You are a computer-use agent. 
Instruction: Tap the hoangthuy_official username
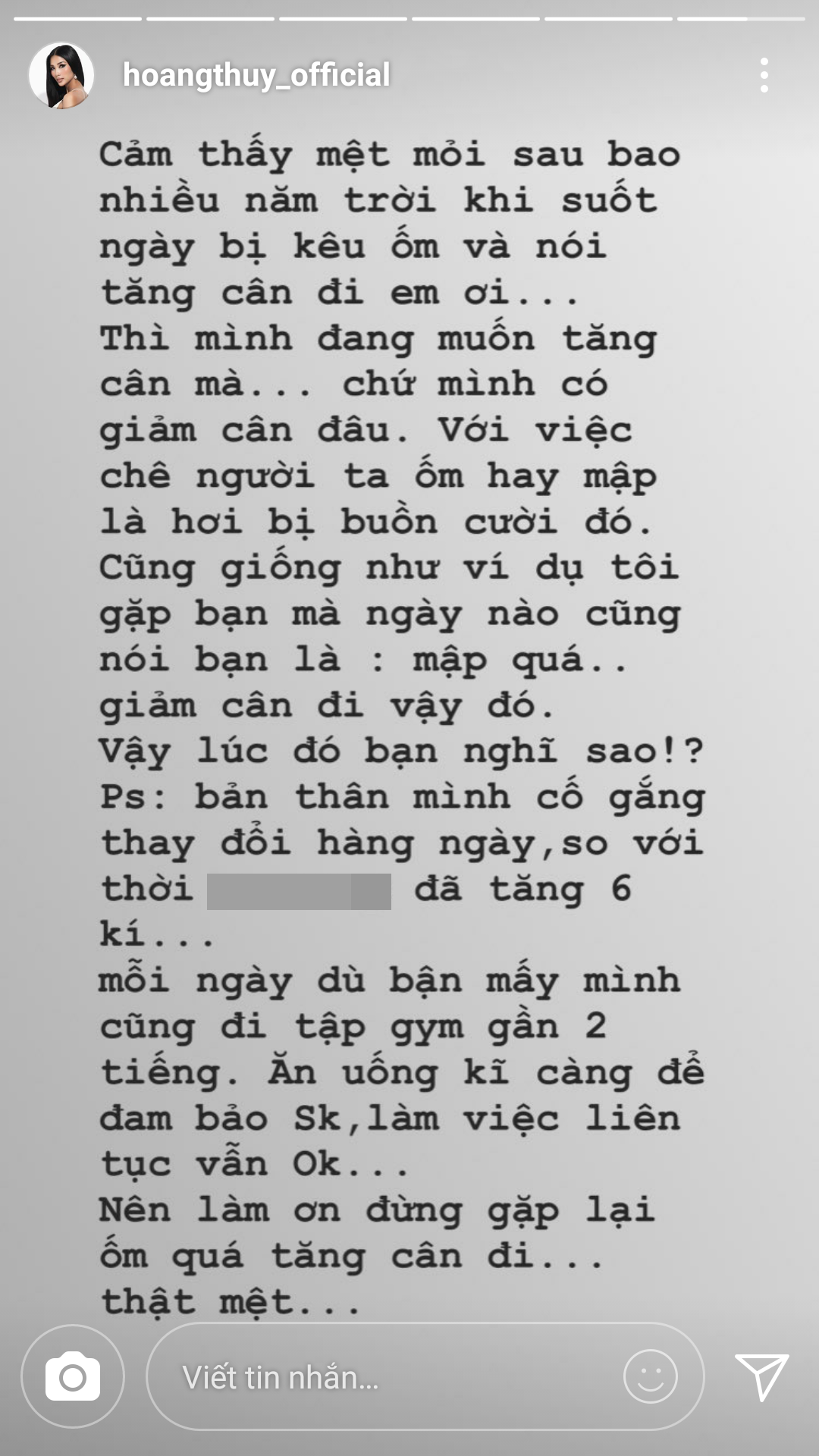[256, 75]
